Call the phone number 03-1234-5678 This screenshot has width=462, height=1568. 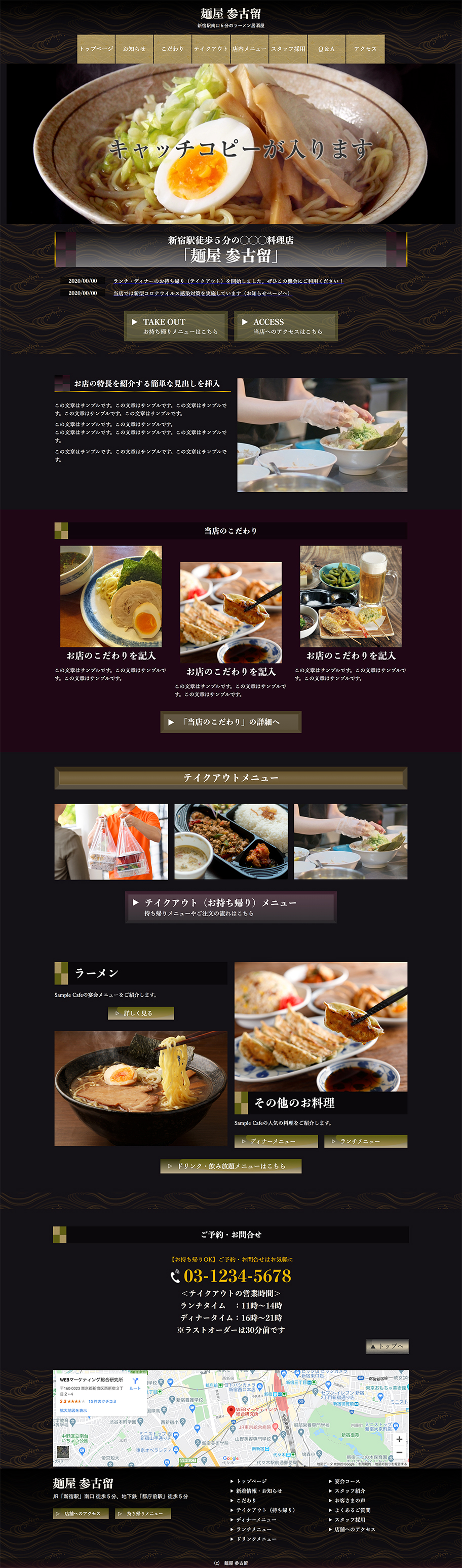coord(237,1276)
